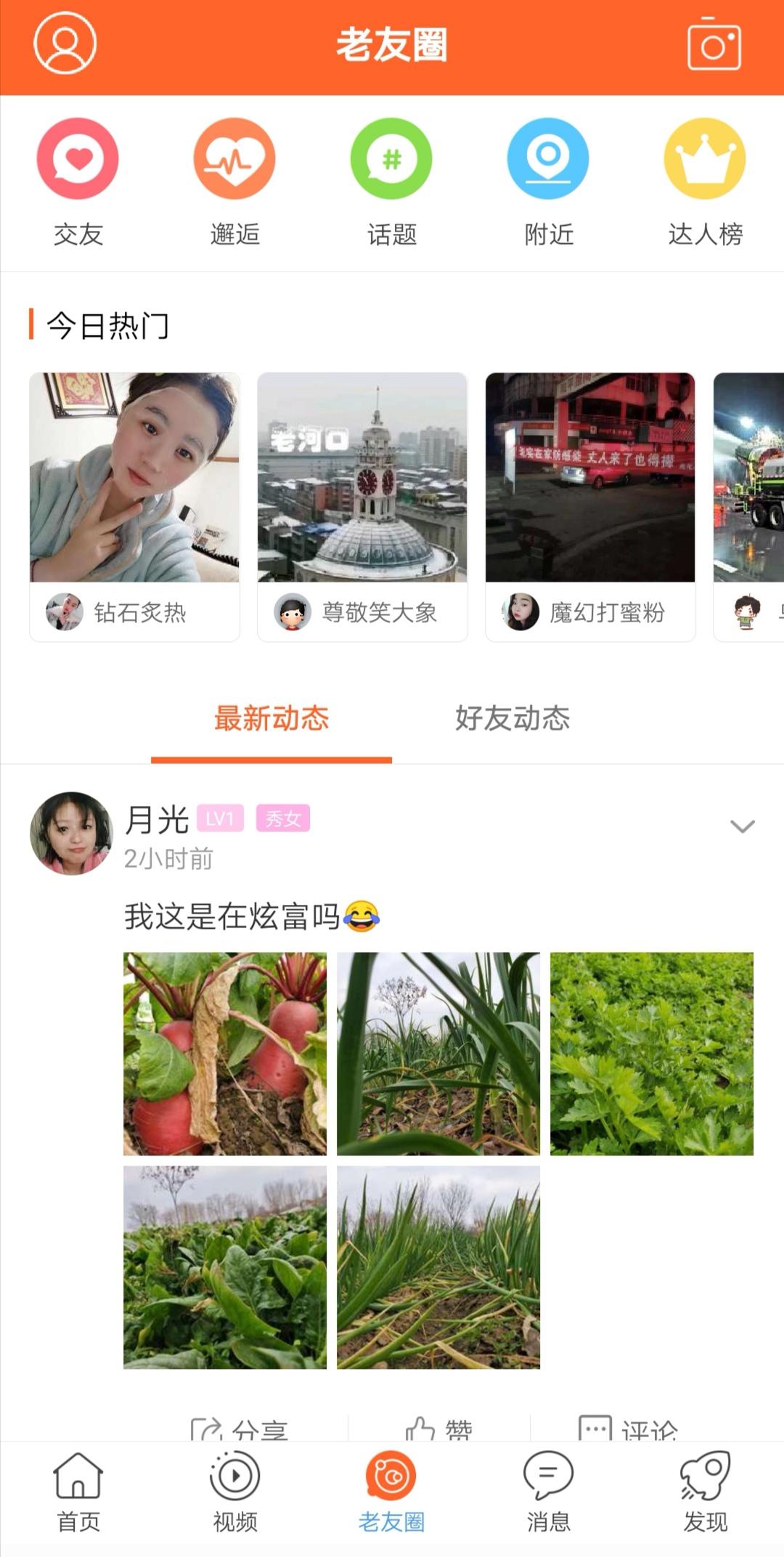Switch to the 好友动态 tab
Image resolution: width=784 pixels, height=1557 pixels.
pyautogui.click(x=513, y=718)
